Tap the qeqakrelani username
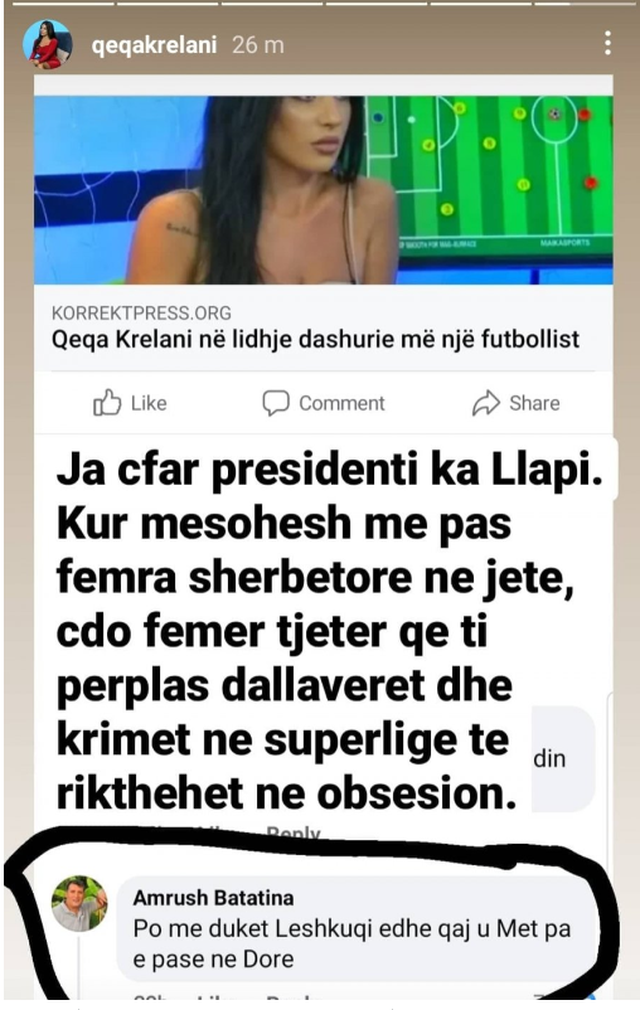 (152, 45)
